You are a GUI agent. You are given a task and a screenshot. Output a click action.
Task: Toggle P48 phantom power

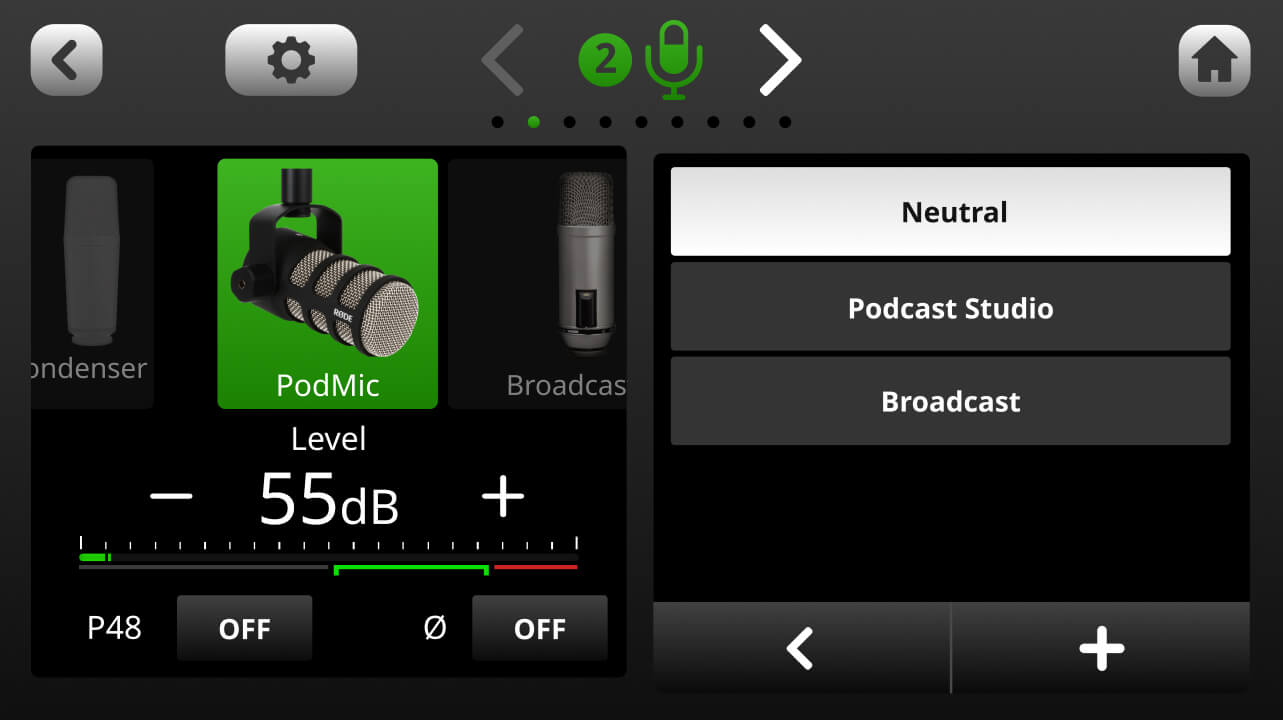pos(244,629)
